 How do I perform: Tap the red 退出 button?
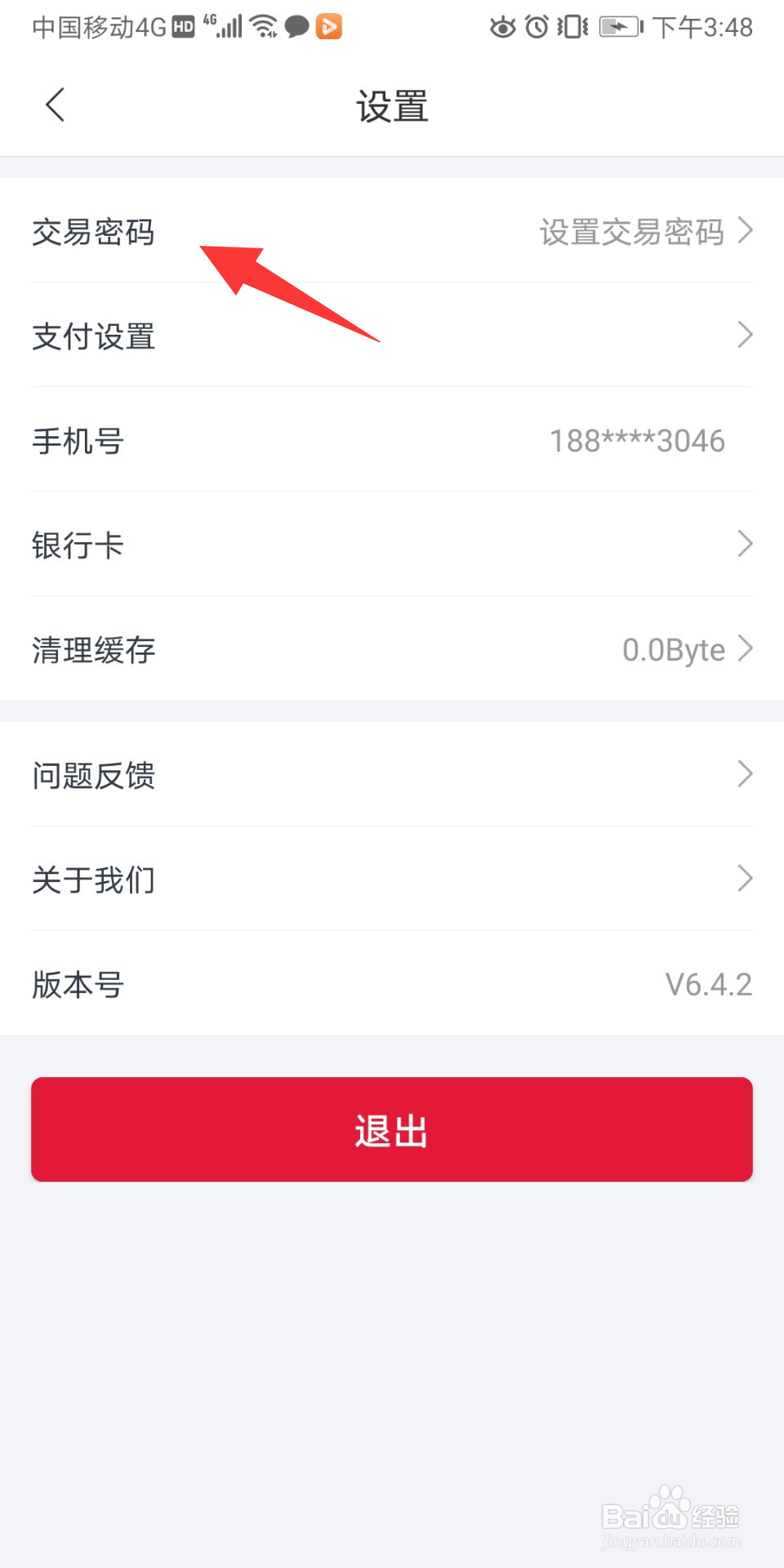[392, 1129]
